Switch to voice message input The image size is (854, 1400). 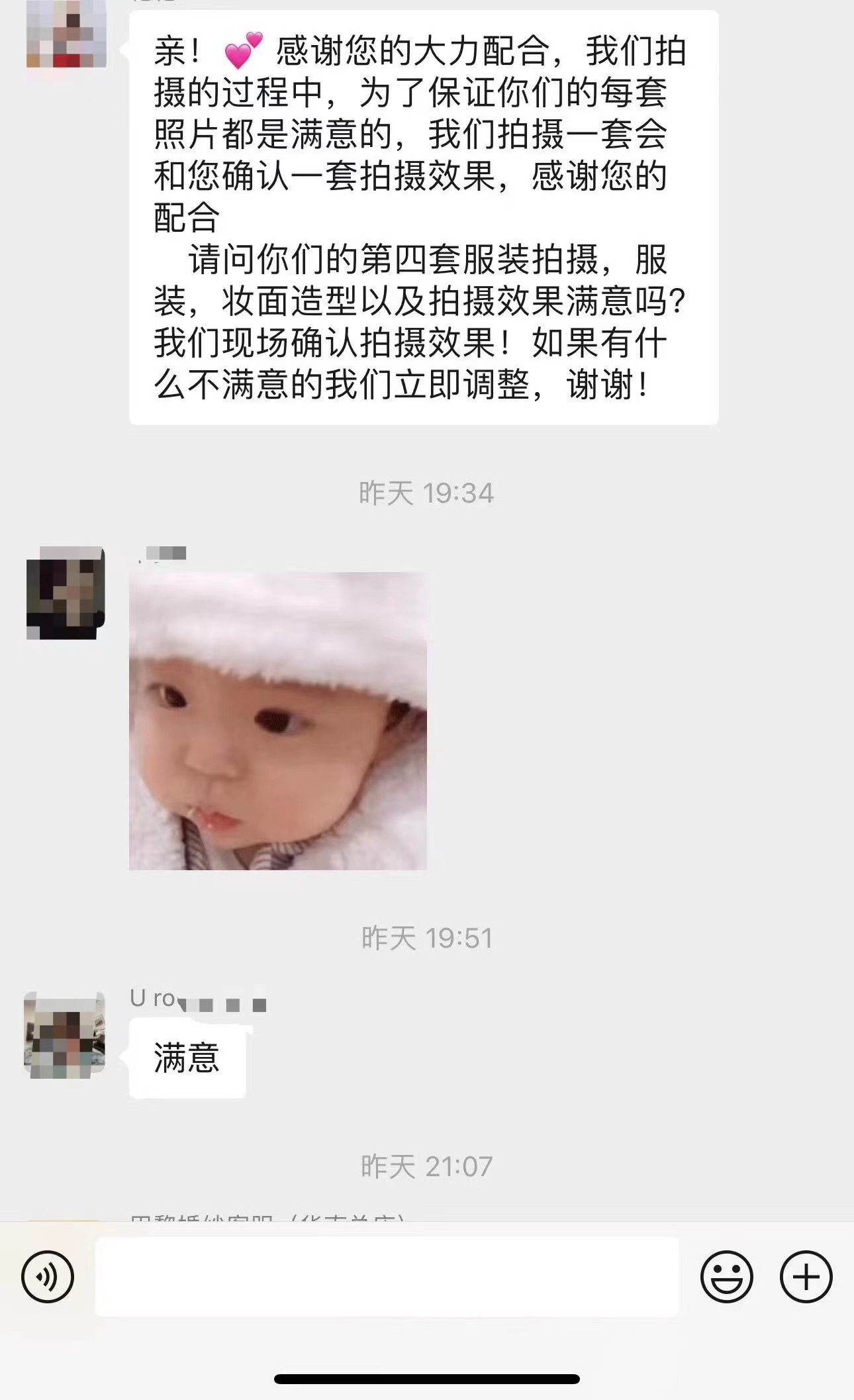(x=48, y=1277)
